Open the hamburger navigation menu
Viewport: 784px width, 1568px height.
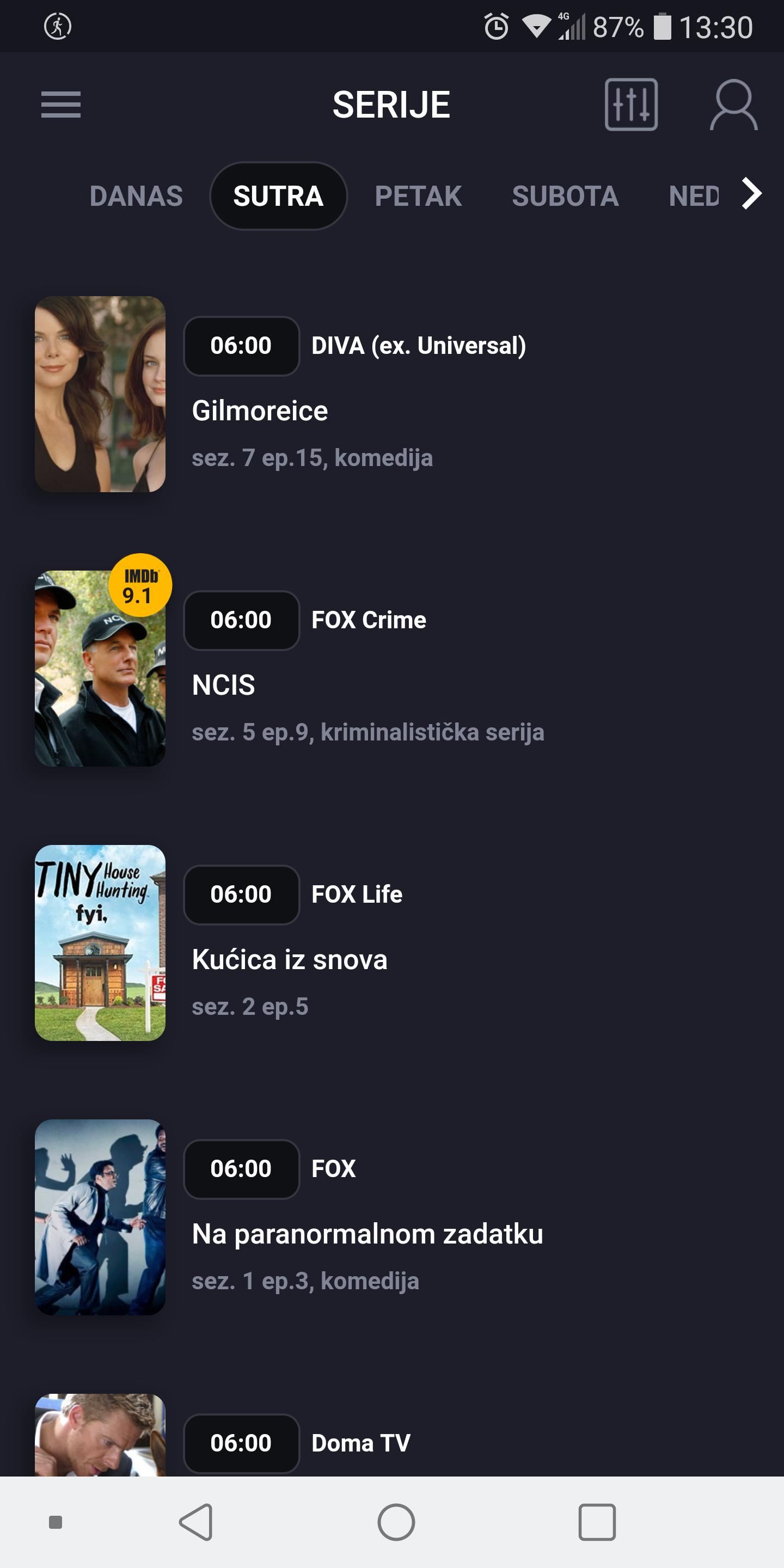[61, 105]
